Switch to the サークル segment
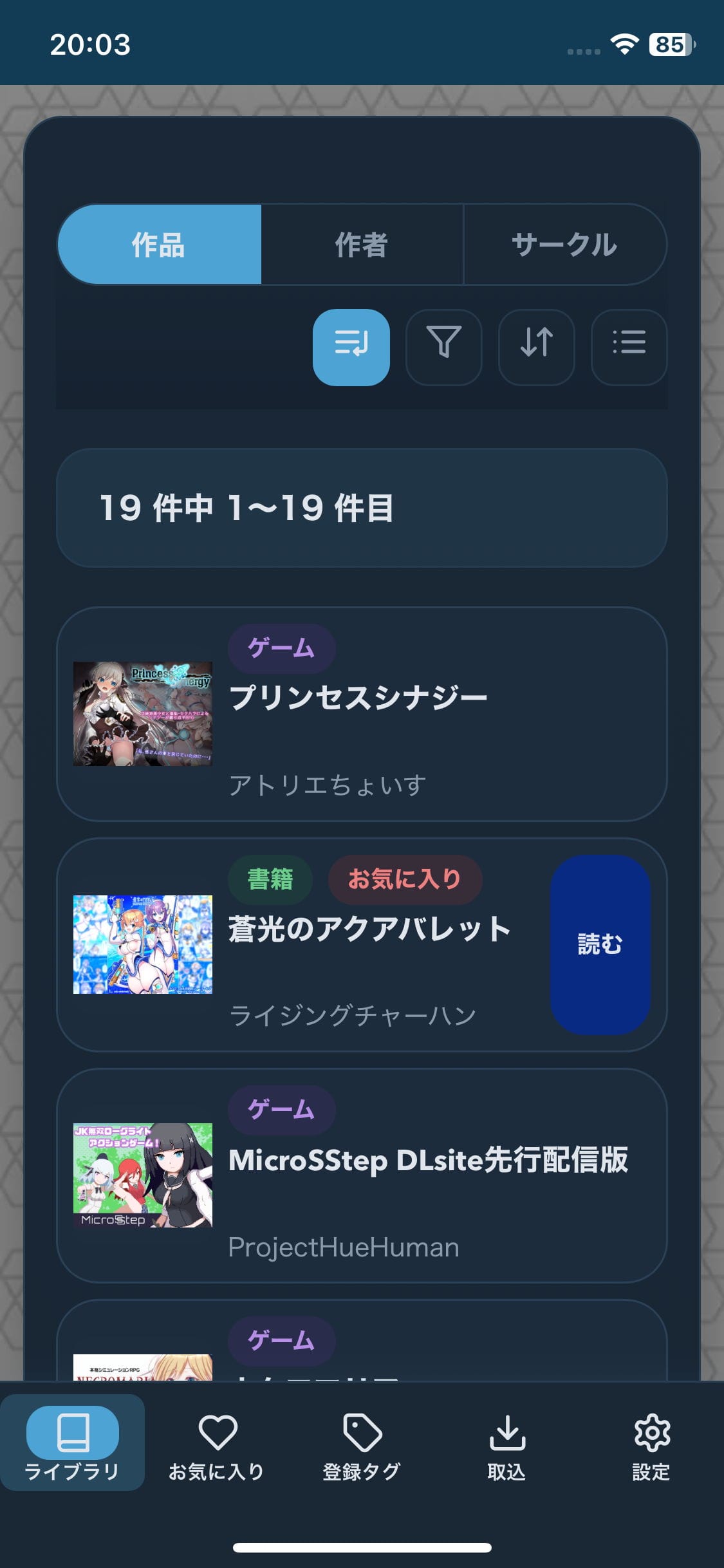 pyautogui.click(x=564, y=245)
